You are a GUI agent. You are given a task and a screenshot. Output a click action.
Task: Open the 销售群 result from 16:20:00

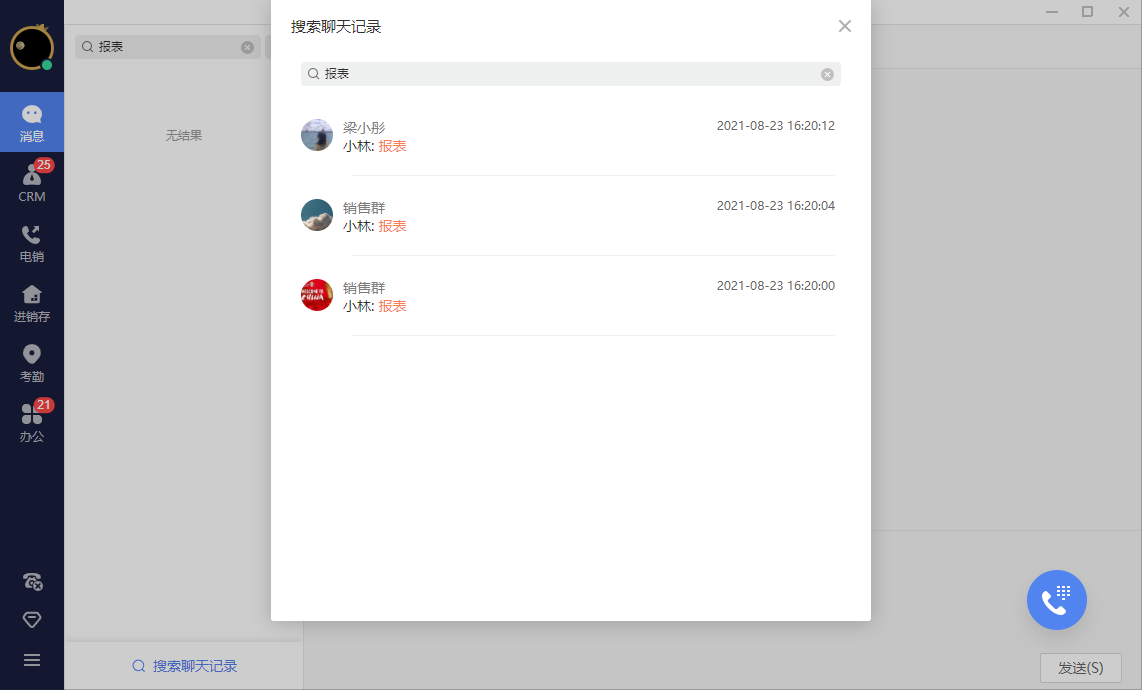coord(570,296)
